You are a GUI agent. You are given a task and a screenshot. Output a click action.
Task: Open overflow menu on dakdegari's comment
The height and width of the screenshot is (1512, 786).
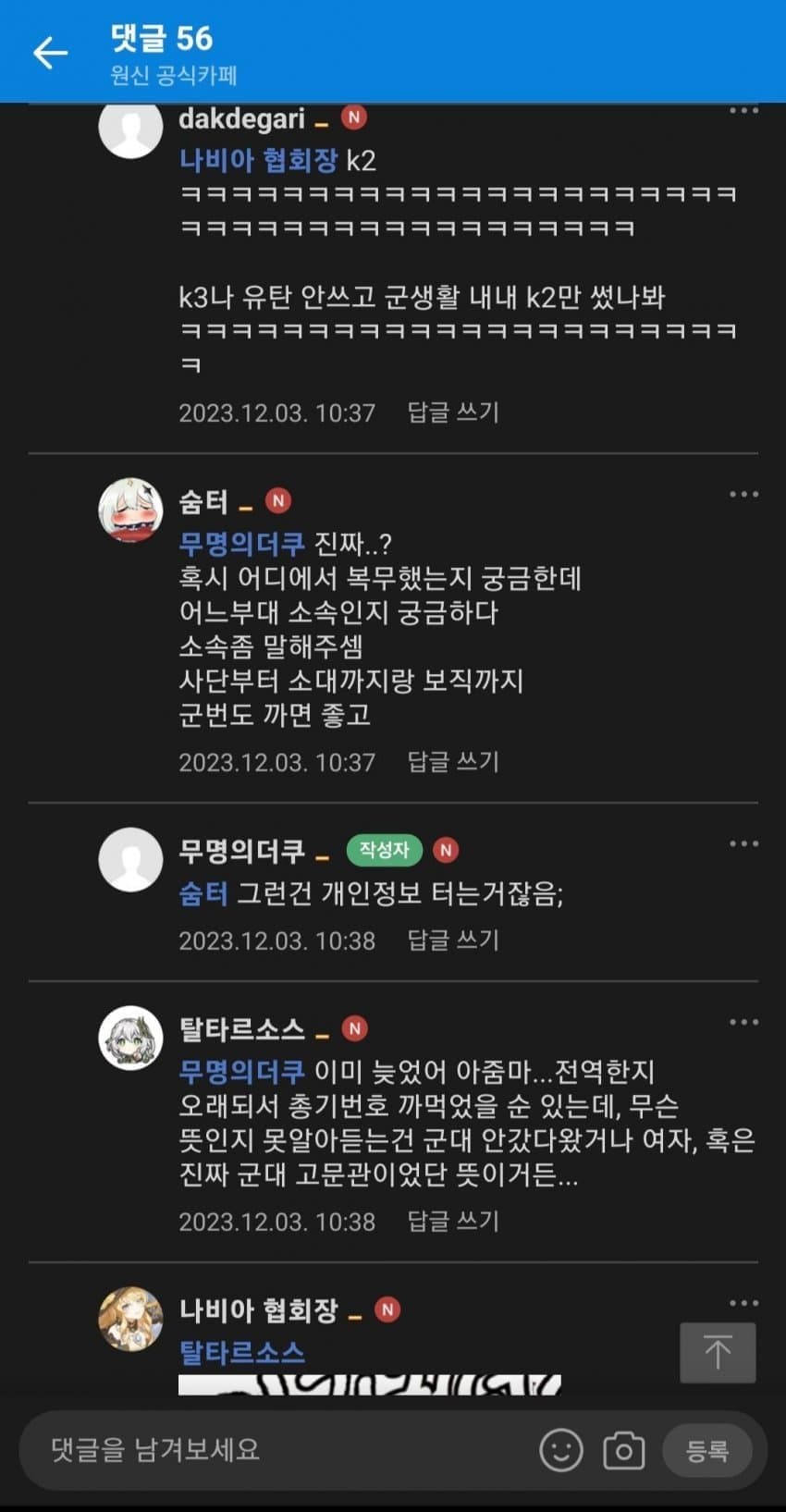coord(743,112)
